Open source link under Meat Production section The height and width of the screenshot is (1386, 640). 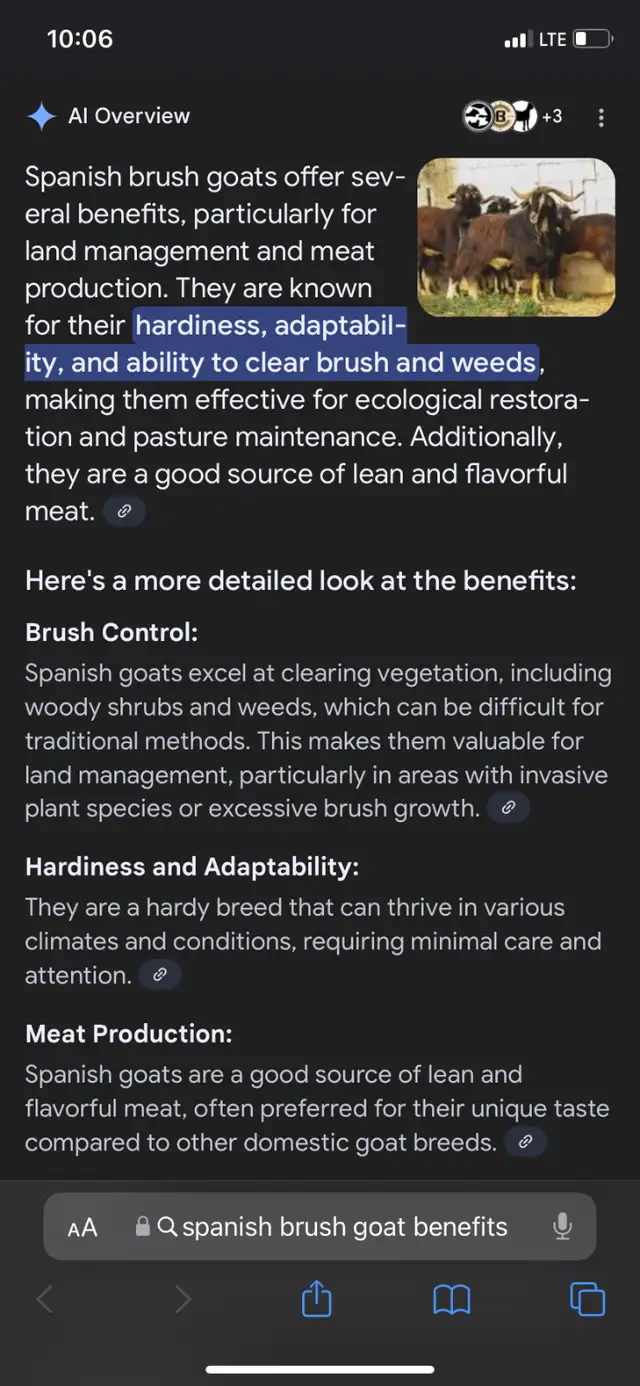tap(525, 1142)
